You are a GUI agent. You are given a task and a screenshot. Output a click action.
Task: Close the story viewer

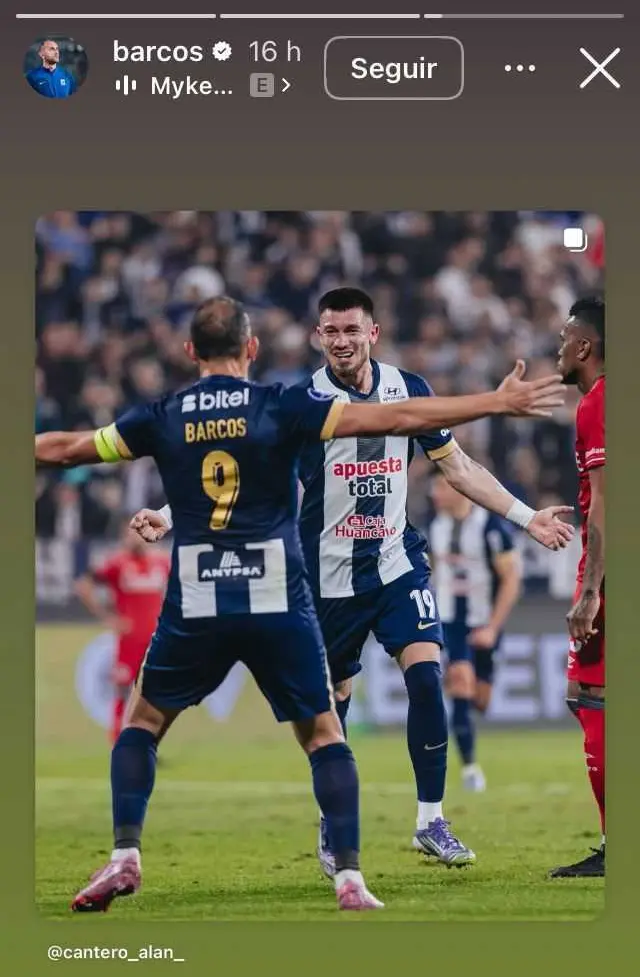600,68
